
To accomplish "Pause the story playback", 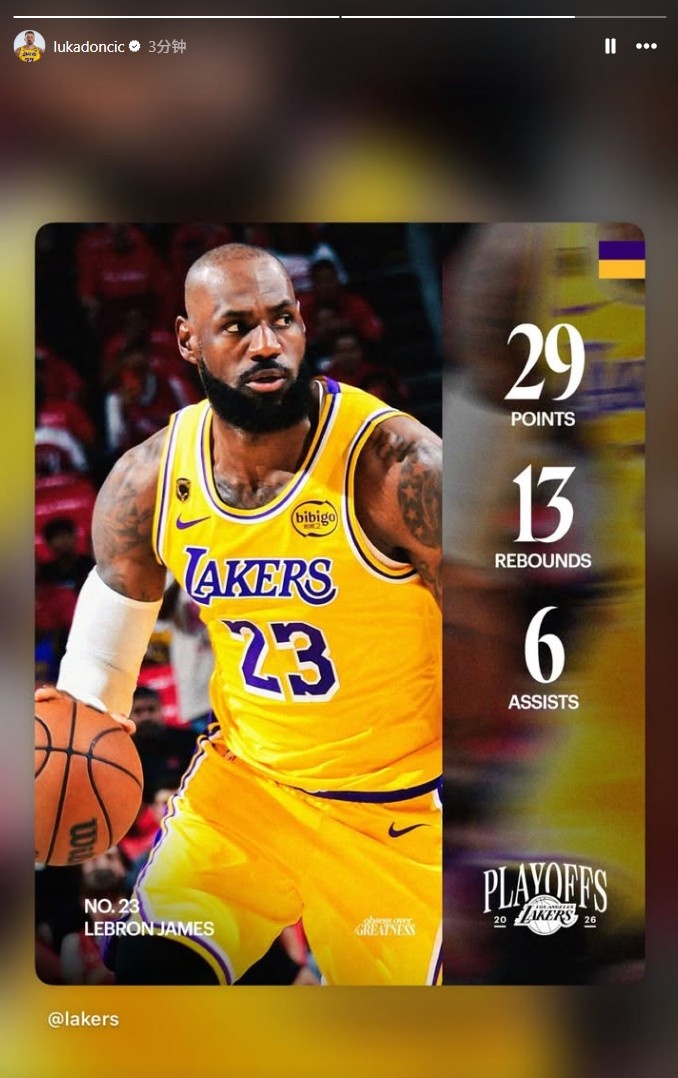I will pos(610,46).
